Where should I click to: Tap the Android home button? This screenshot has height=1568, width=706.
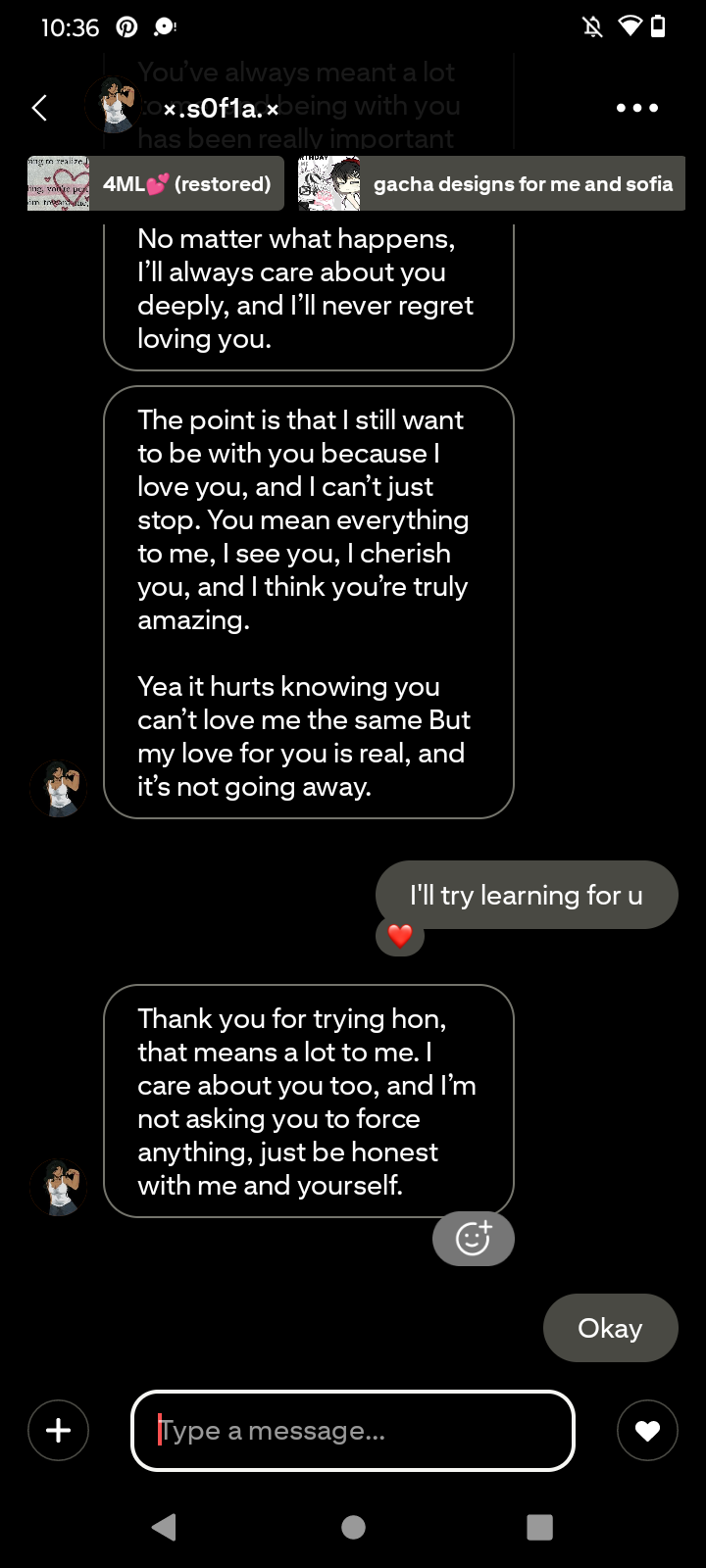point(353,1527)
